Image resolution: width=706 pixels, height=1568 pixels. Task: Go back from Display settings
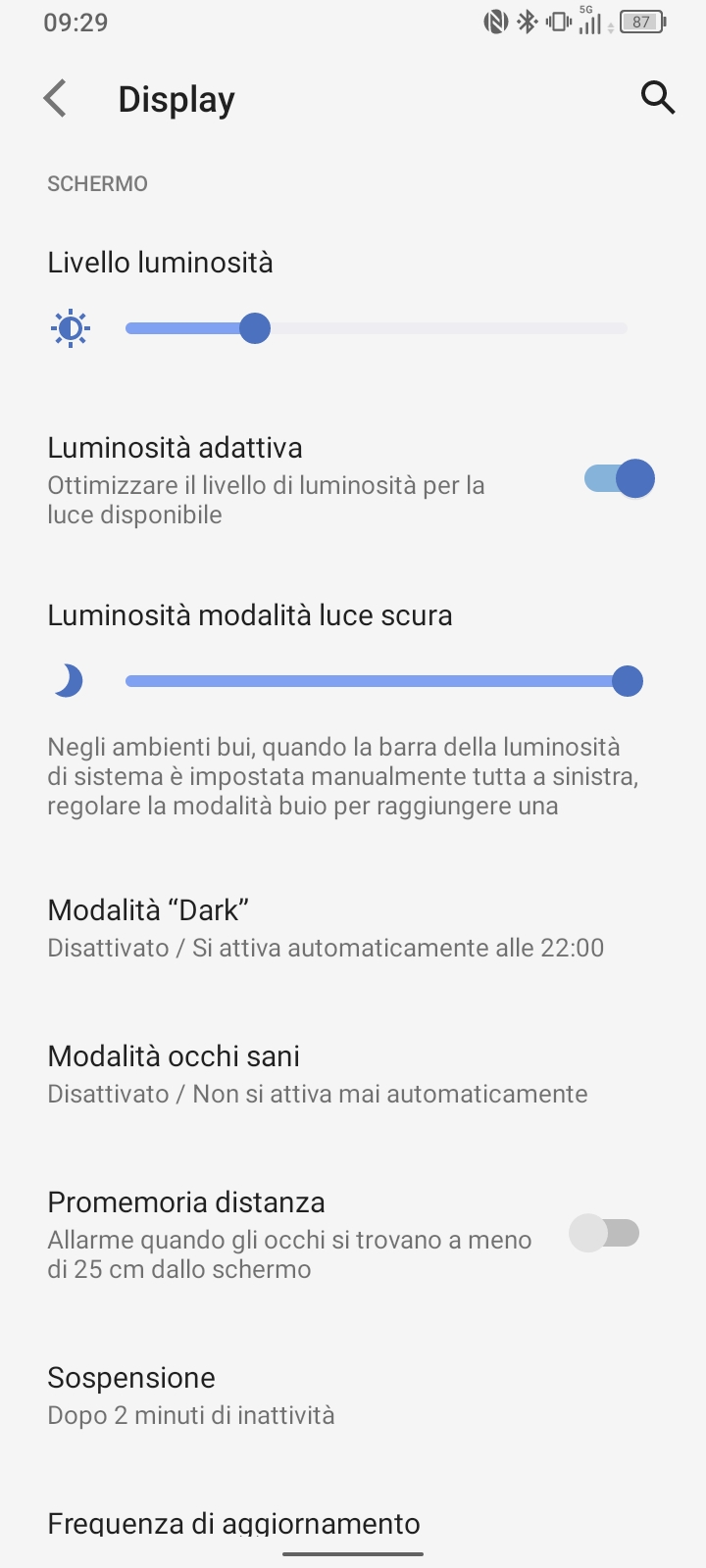[x=56, y=99]
